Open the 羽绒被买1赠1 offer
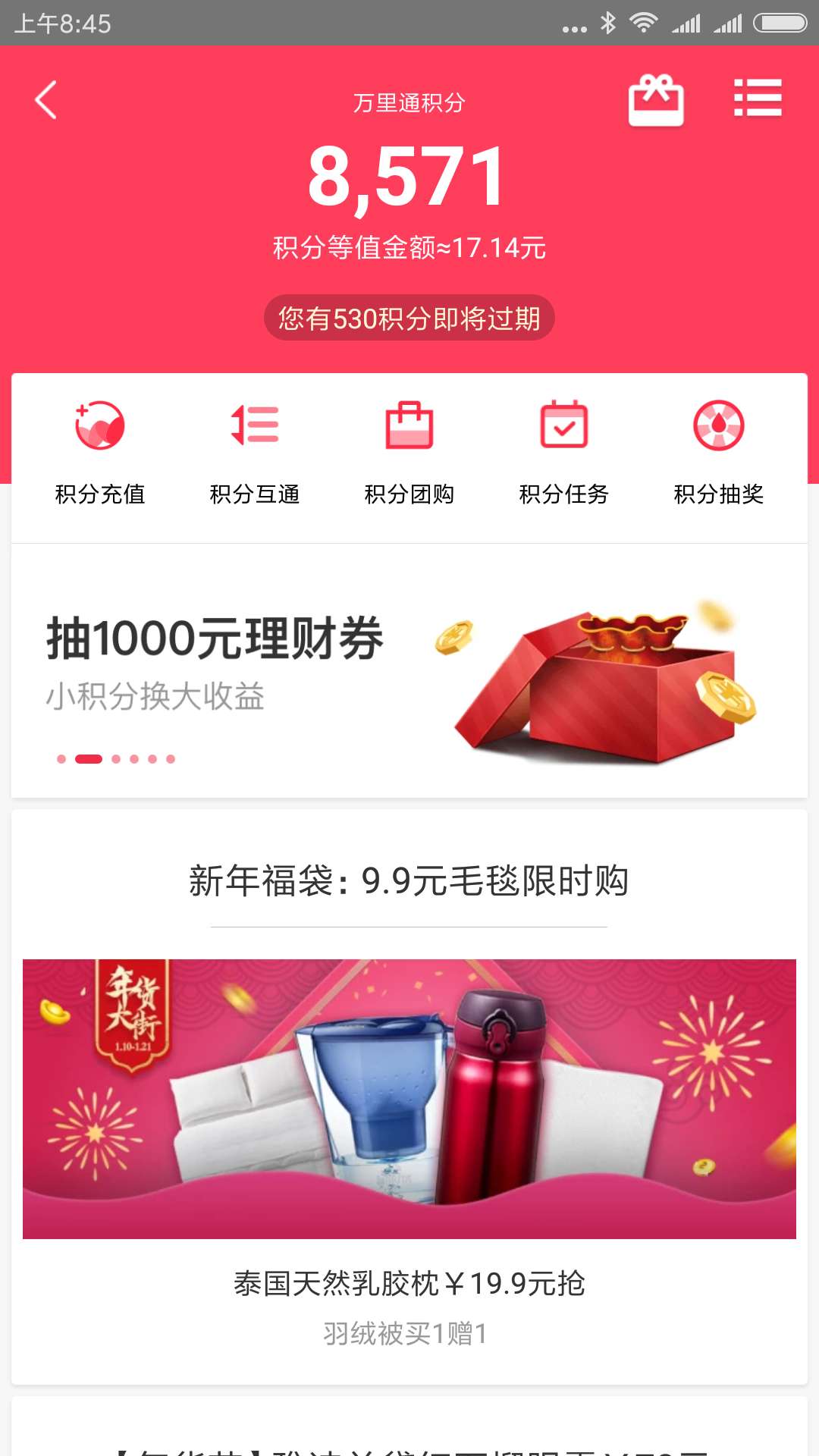Viewport: 819px width, 1456px height. pos(409,1332)
